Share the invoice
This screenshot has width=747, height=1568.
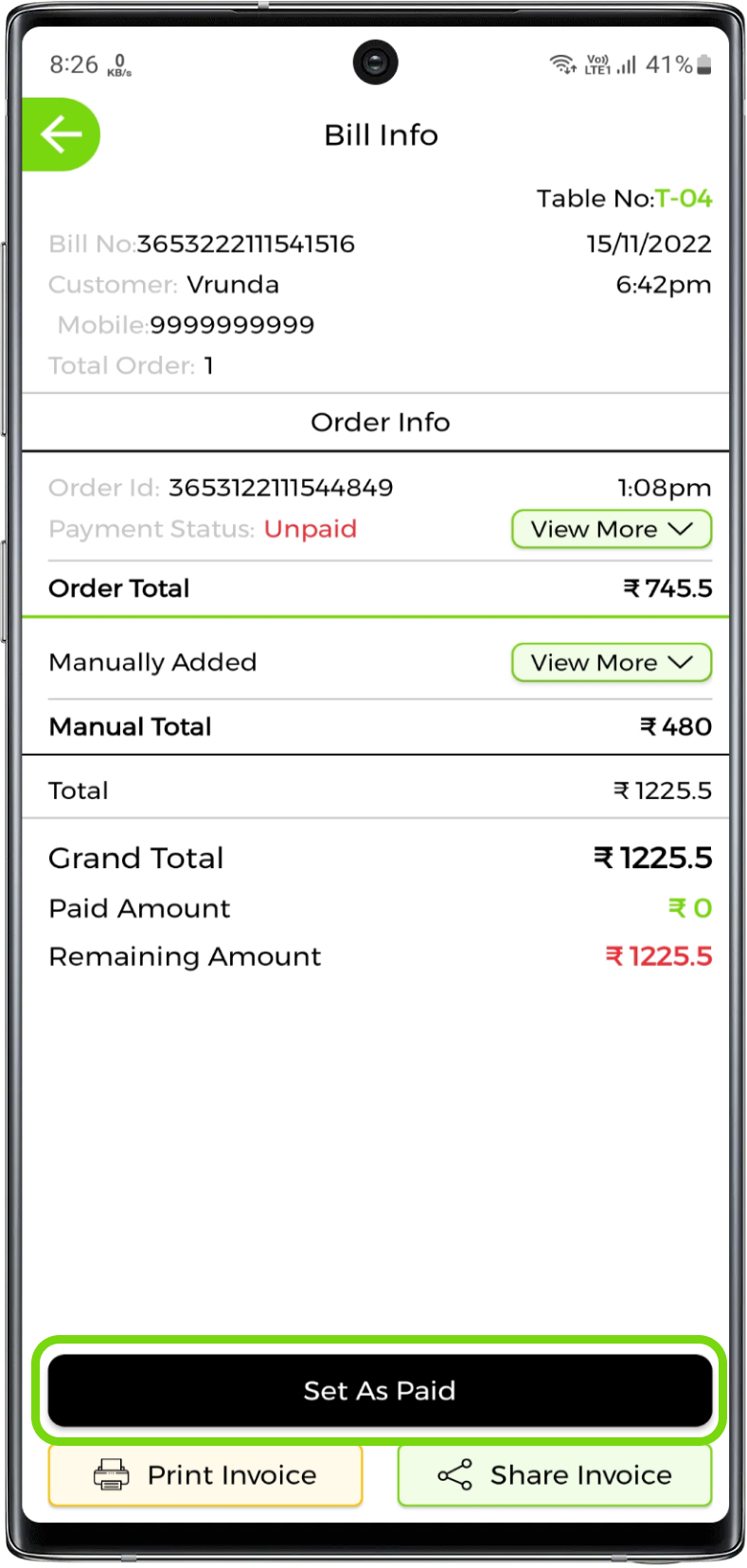(554, 1475)
